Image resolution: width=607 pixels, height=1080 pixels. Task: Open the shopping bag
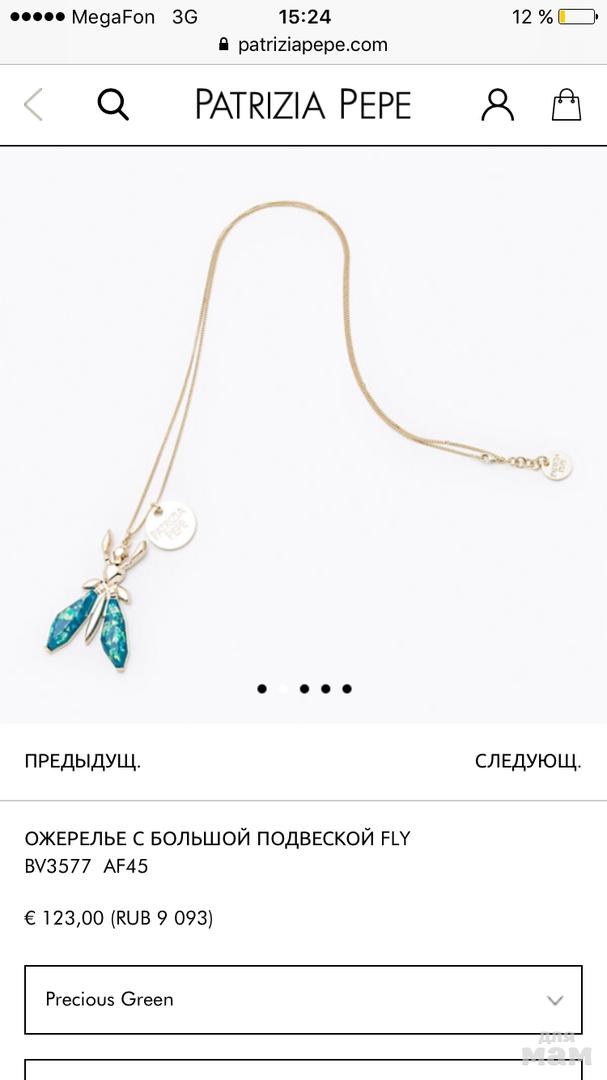[566, 104]
